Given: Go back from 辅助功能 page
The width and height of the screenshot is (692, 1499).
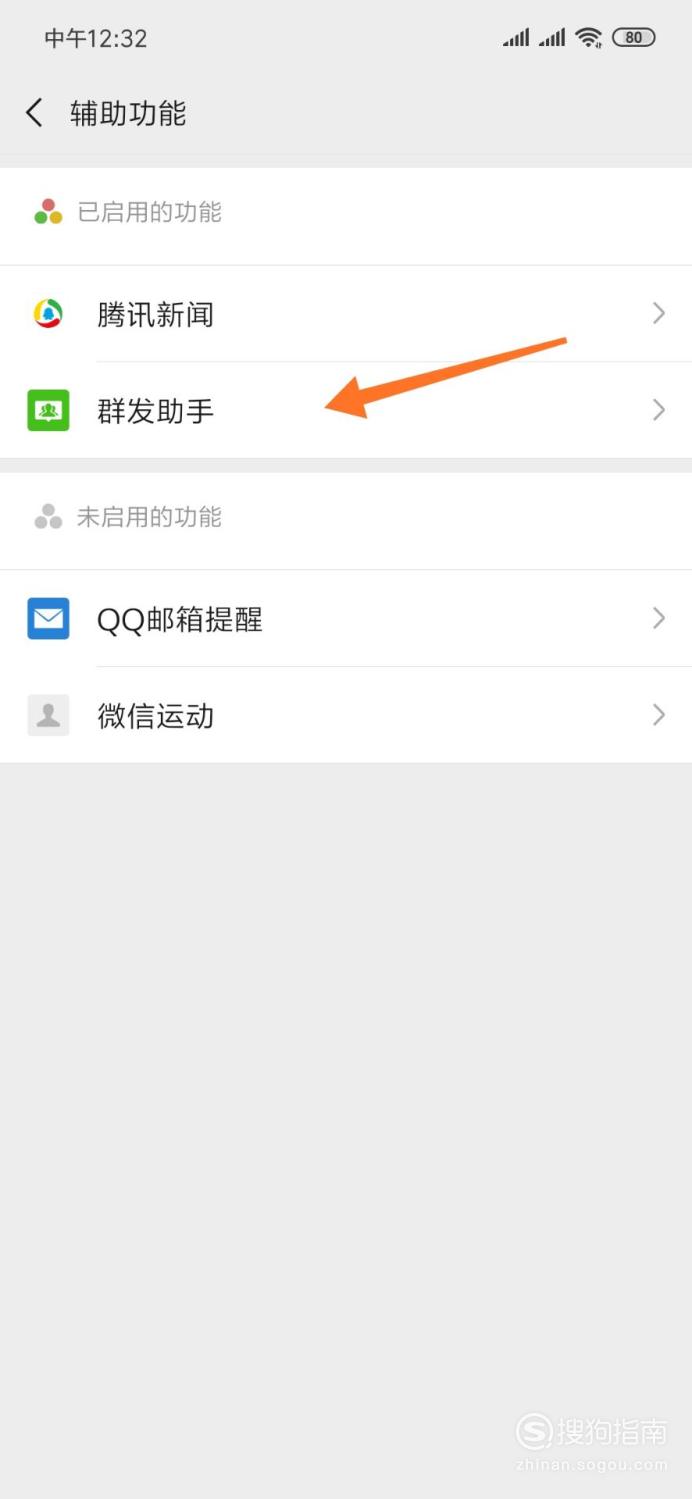Looking at the screenshot, I should [34, 113].
